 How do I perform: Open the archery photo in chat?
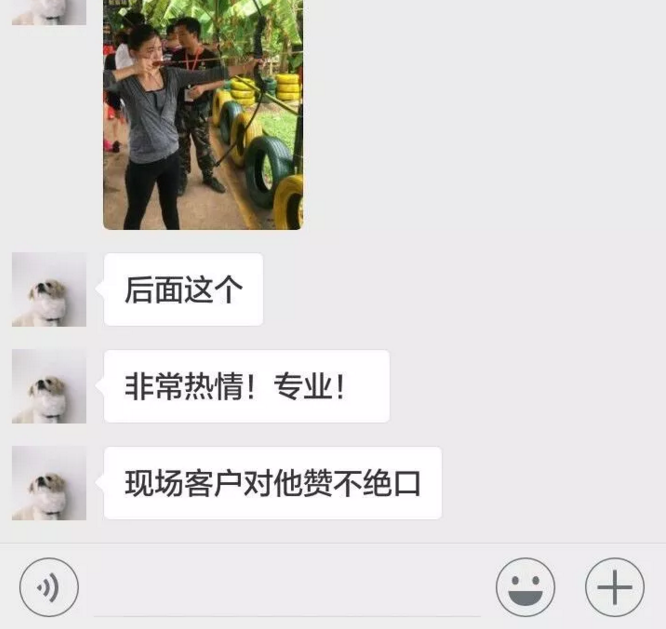click(x=203, y=115)
